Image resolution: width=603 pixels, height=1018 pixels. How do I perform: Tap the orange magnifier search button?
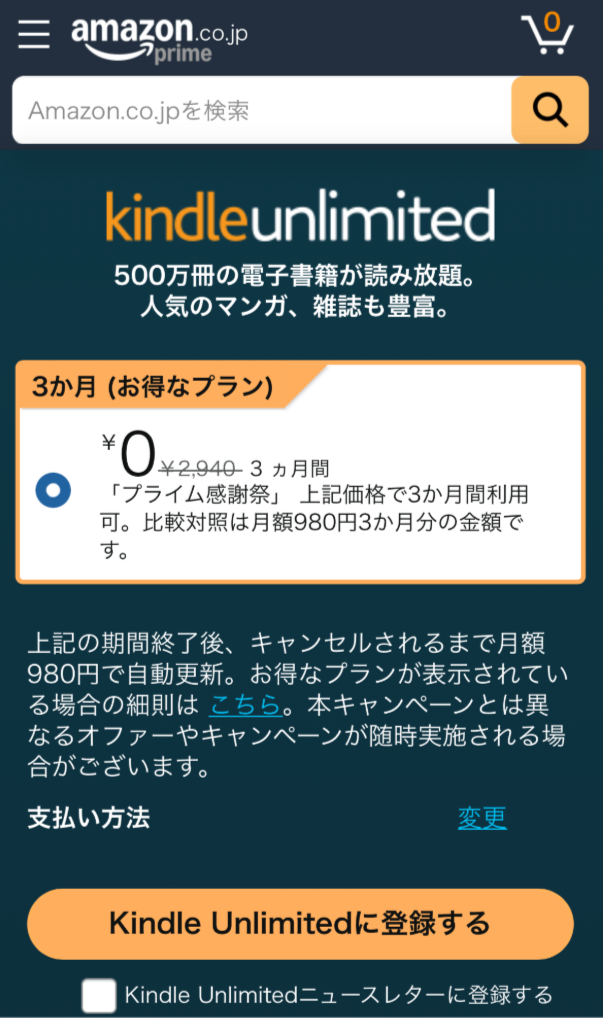click(549, 110)
